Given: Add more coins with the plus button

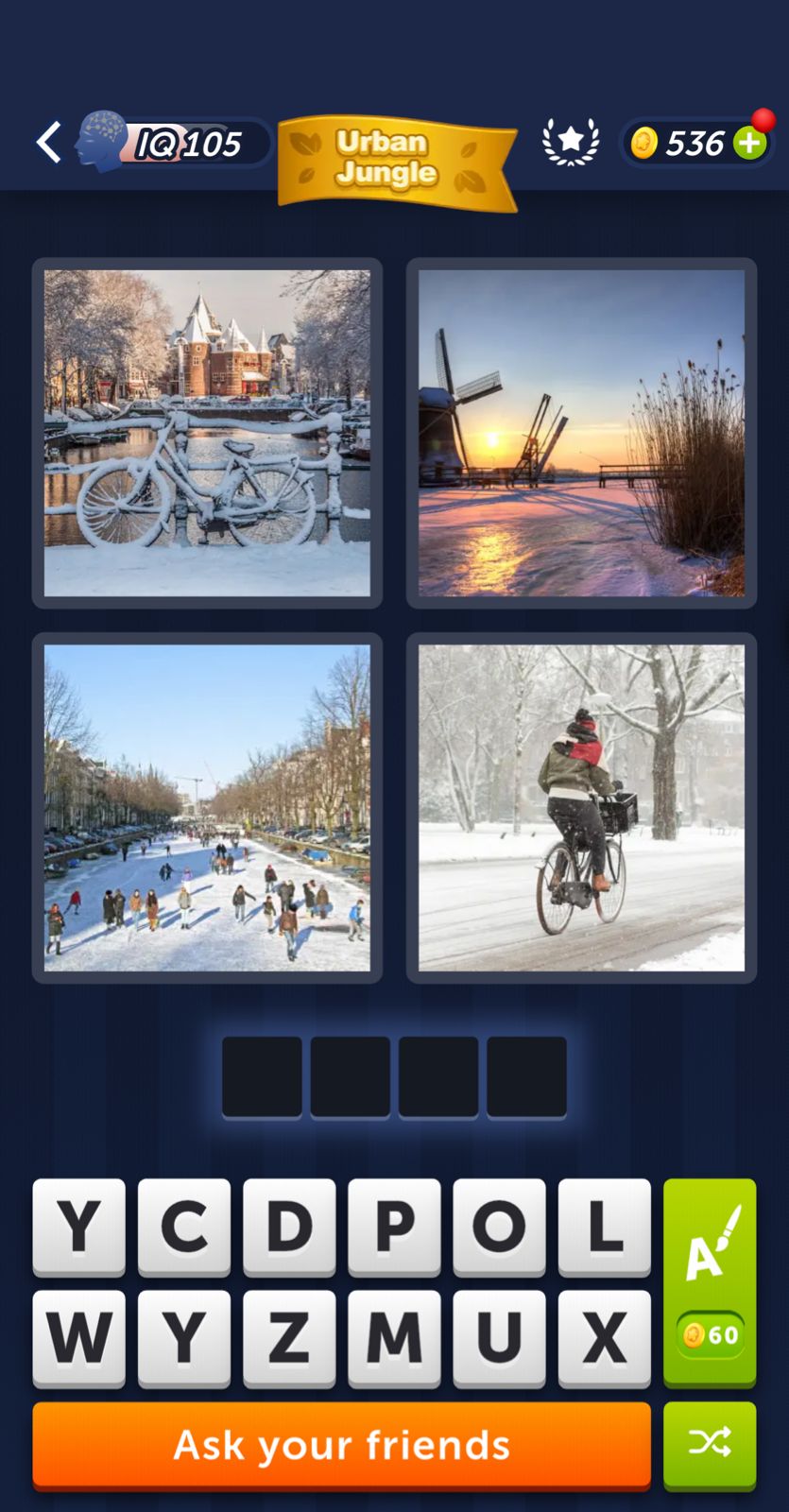Looking at the screenshot, I should [750, 144].
